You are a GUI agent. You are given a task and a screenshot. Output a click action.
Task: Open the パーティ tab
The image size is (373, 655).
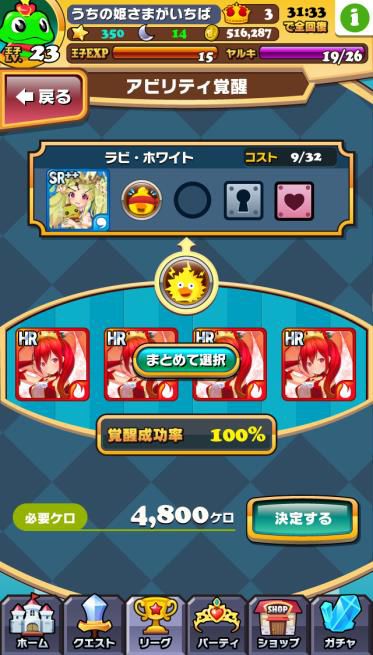(x=217, y=624)
